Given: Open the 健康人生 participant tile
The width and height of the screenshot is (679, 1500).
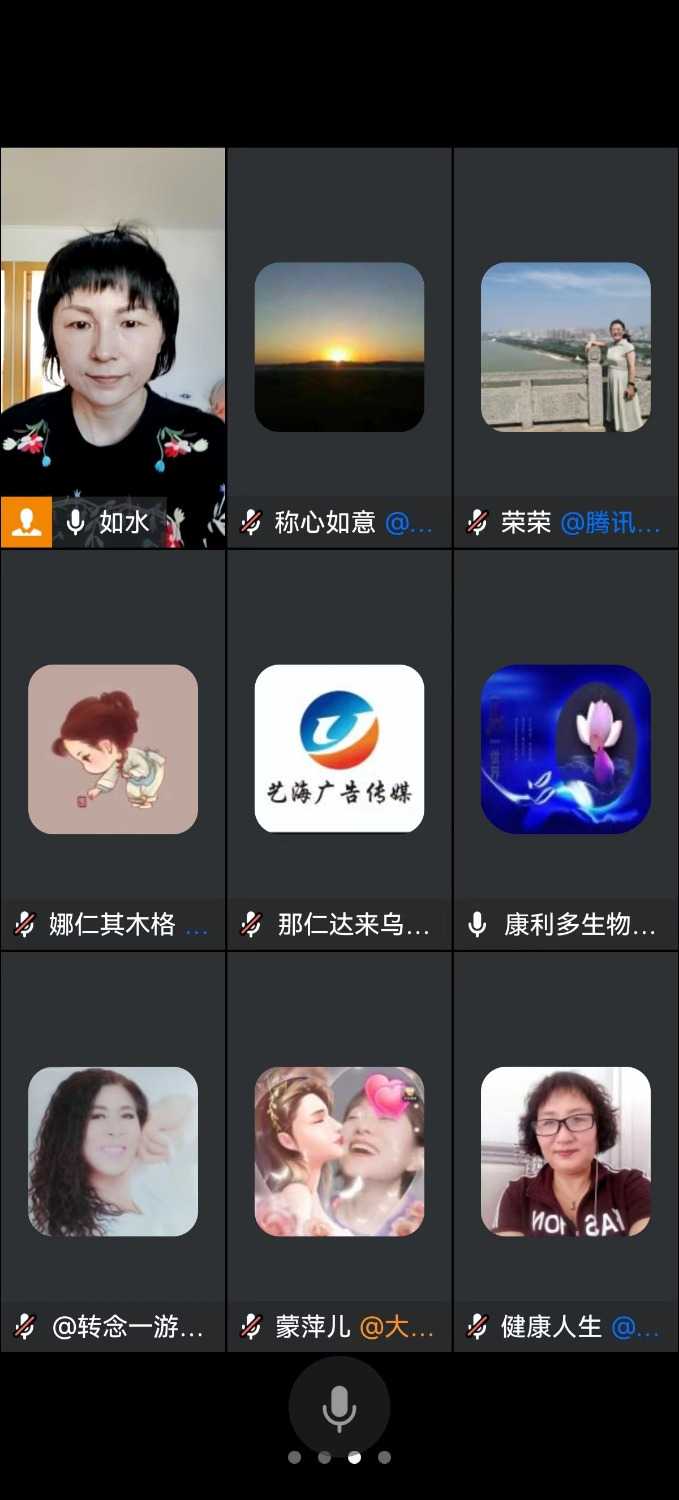Looking at the screenshot, I should point(566,1151).
